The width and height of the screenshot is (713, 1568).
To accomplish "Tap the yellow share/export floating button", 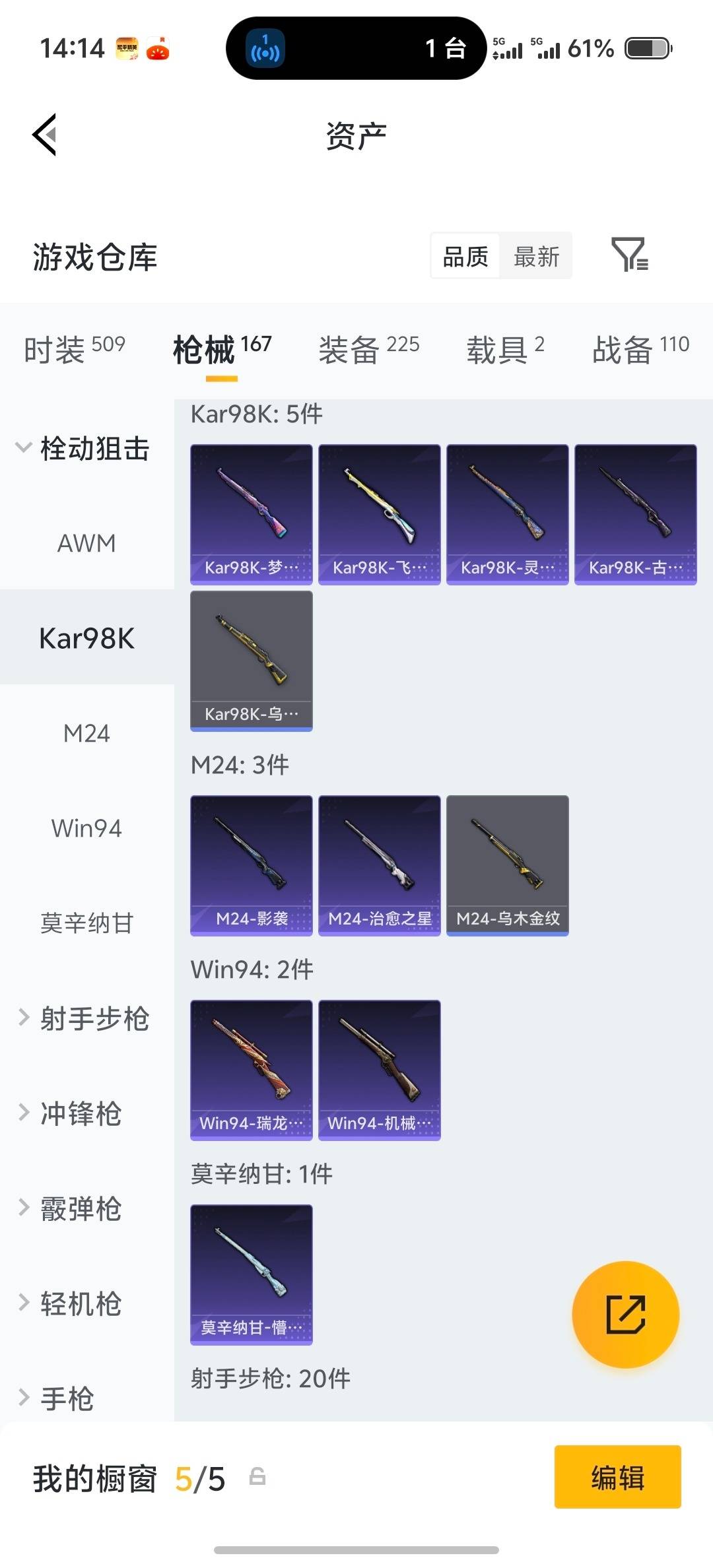I will (626, 1316).
